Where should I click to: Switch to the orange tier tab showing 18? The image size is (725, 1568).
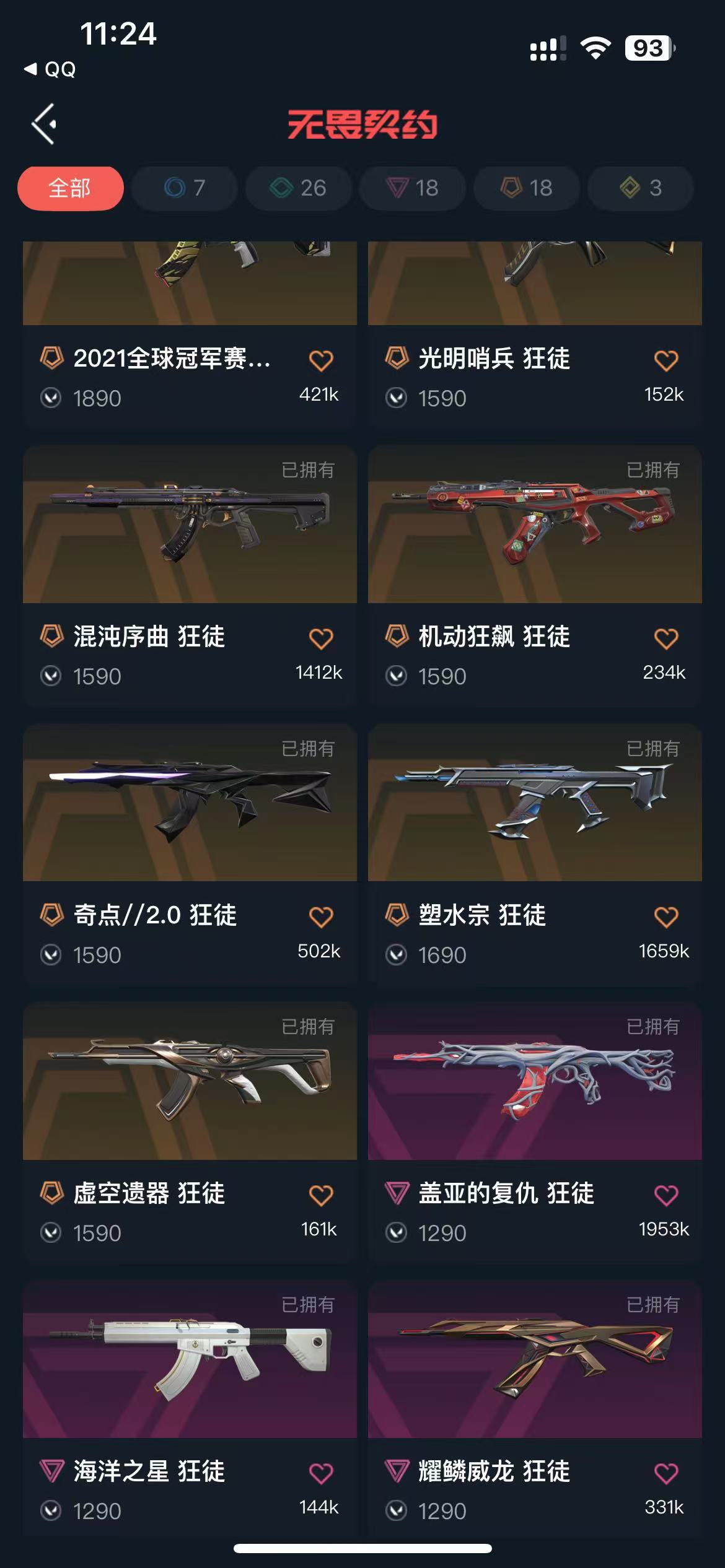tap(527, 188)
